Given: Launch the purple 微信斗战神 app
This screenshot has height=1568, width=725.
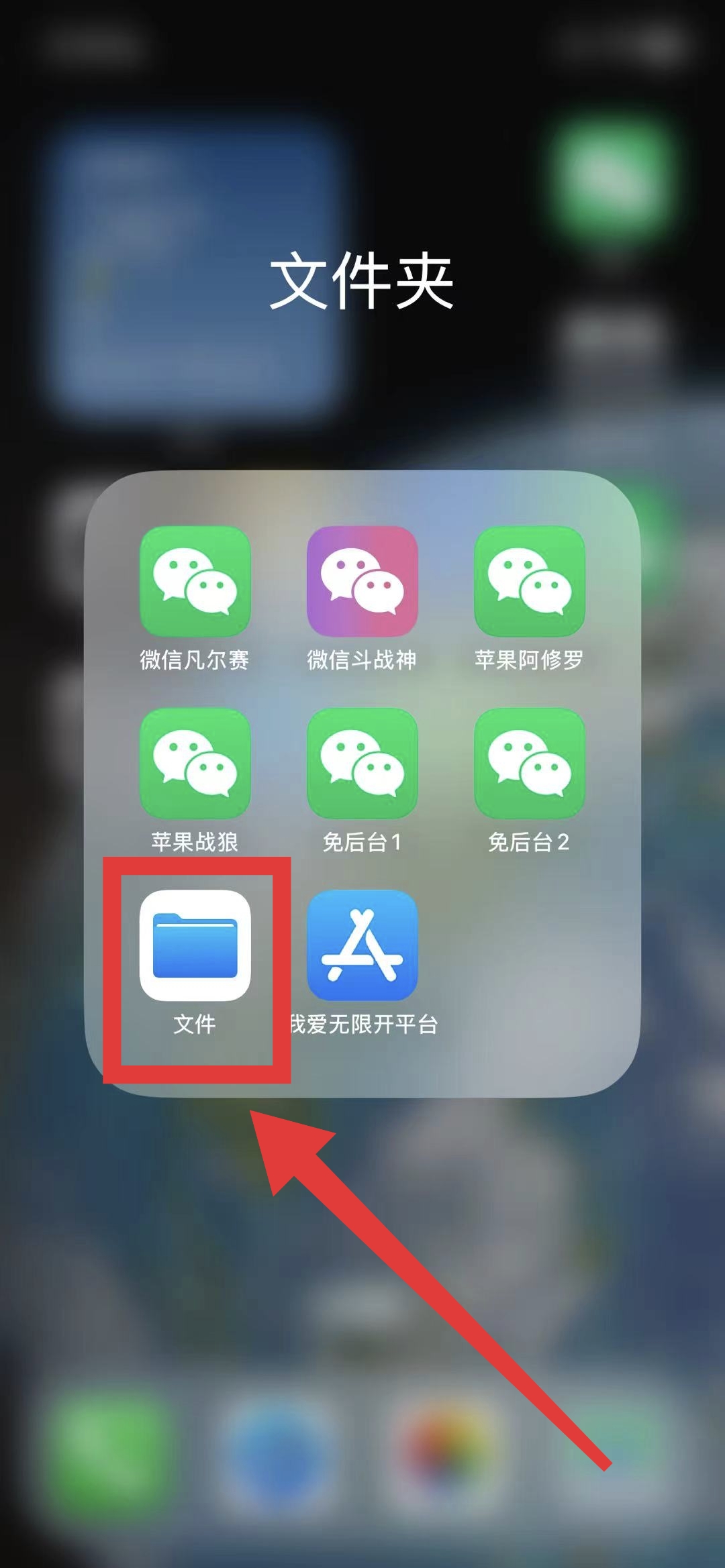Looking at the screenshot, I should [362, 581].
